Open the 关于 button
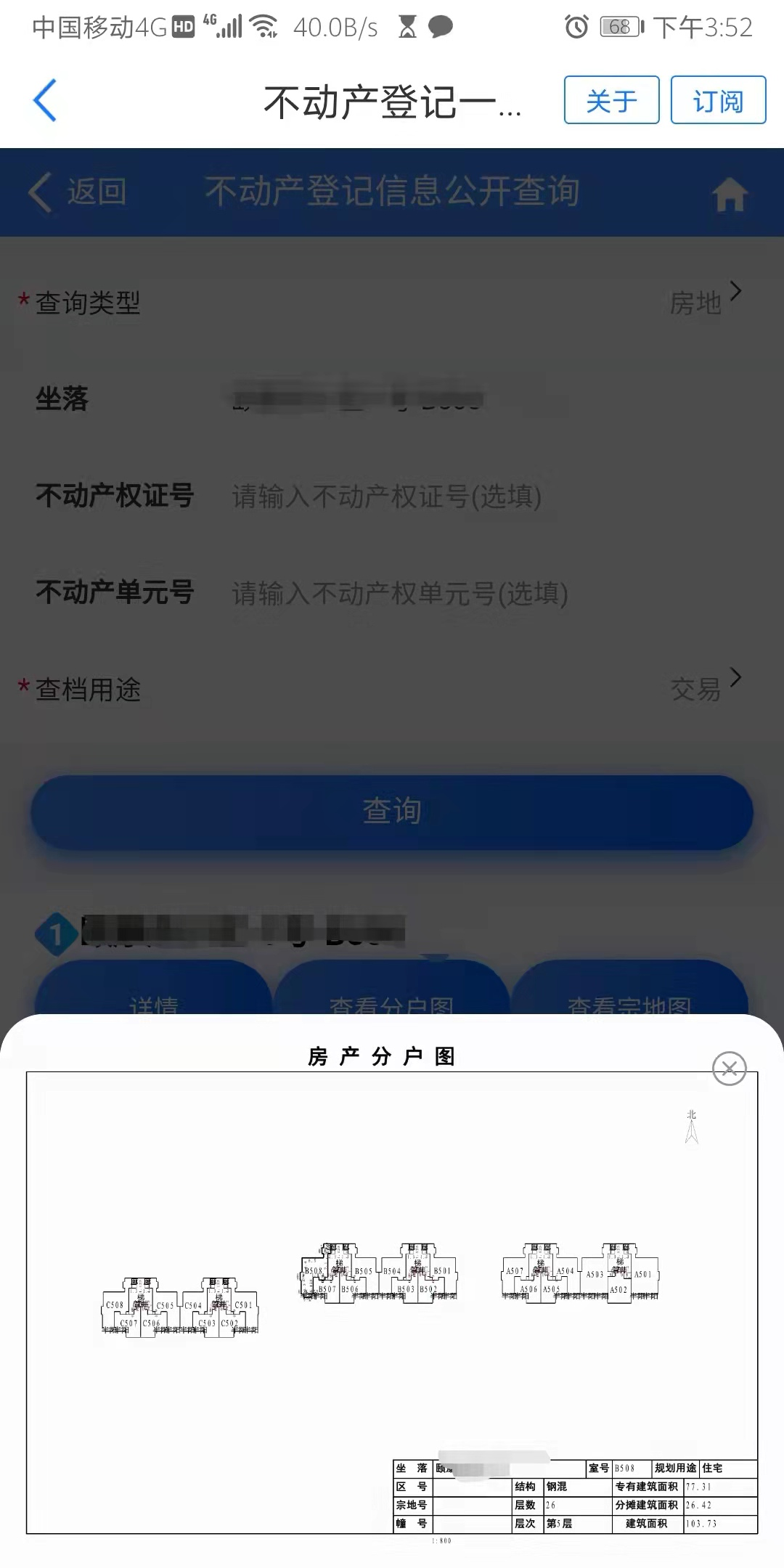 (x=611, y=100)
